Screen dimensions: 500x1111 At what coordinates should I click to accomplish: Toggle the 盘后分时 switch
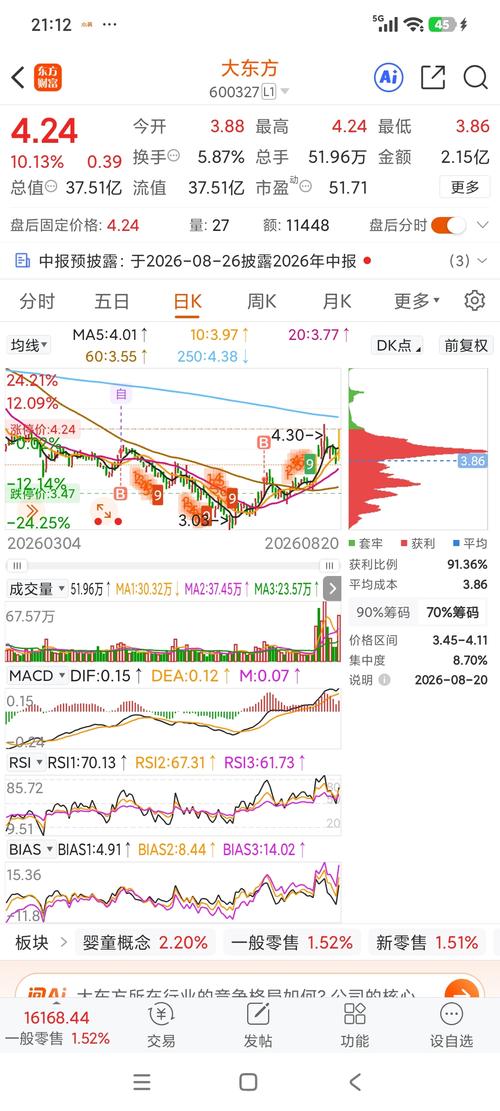pyautogui.click(x=448, y=225)
